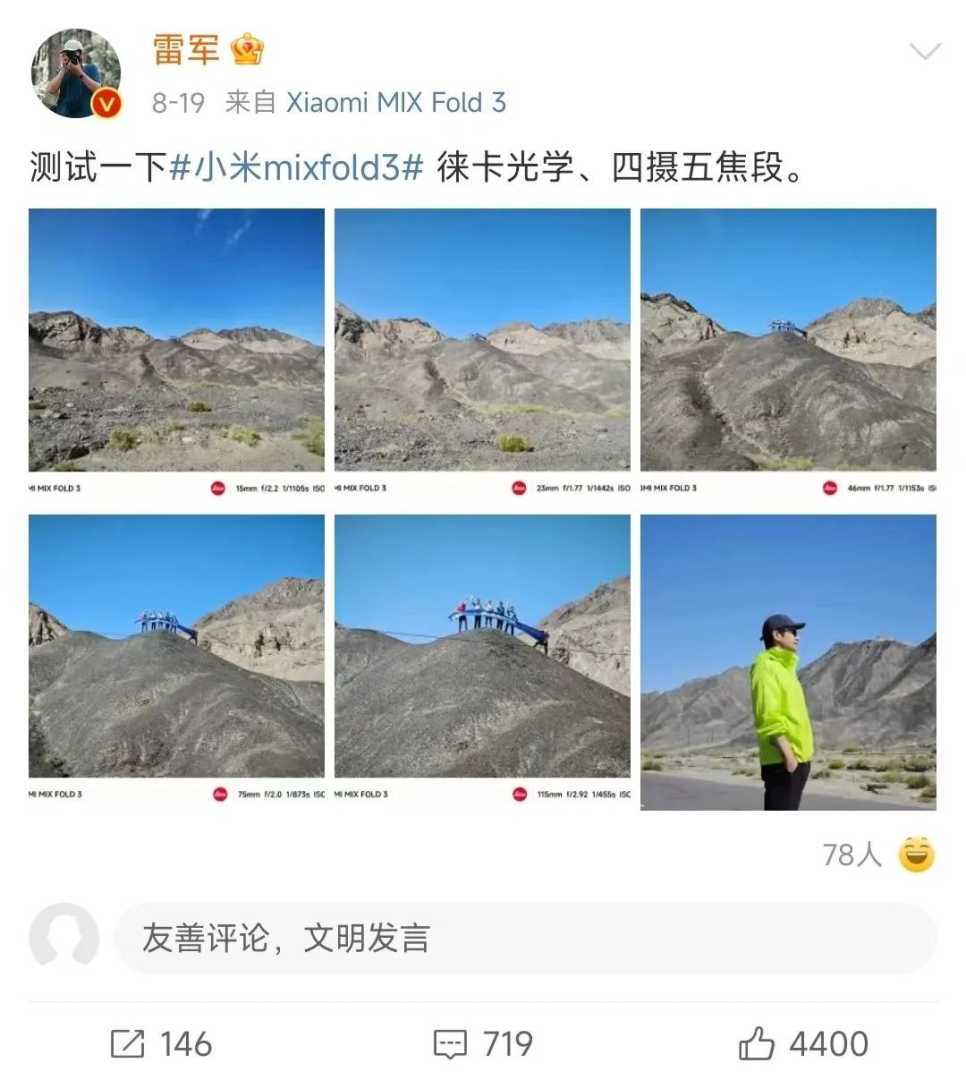Image resolution: width=966 pixels, height=1080 pixels.
Task: Like this post with 4400 likes
Action: [803, 1045]
